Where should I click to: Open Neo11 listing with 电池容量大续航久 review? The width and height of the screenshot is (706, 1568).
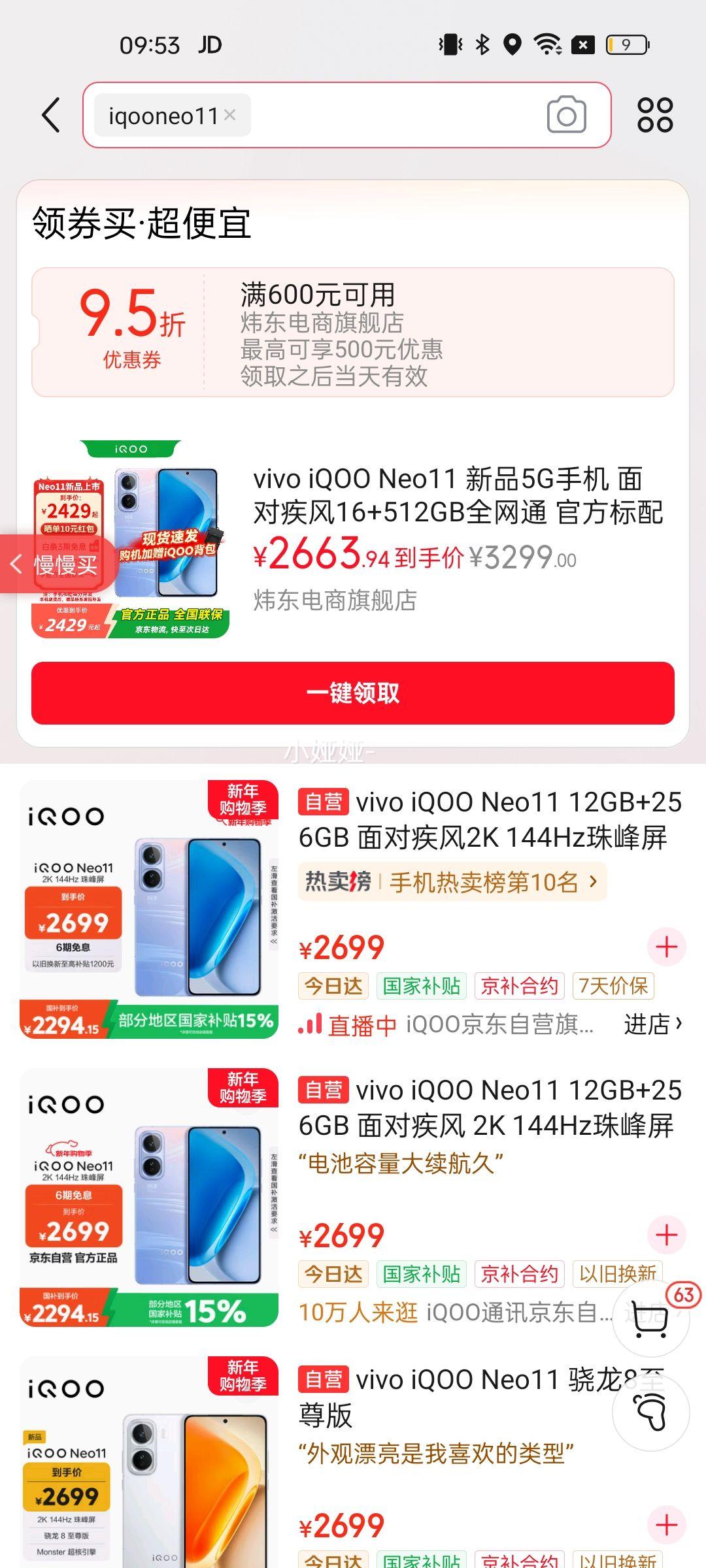(484, 1107)
